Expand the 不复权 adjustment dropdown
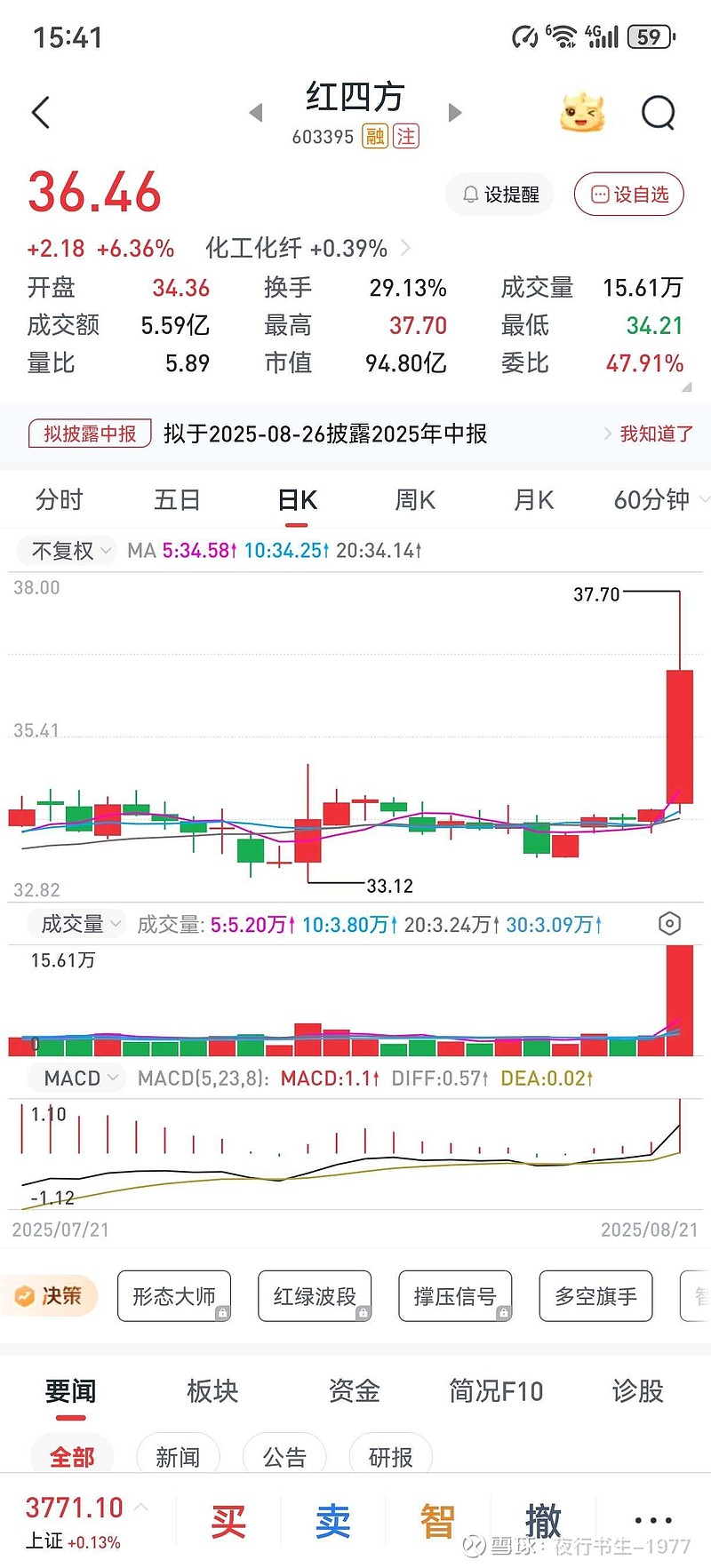 tap(69, 551)
